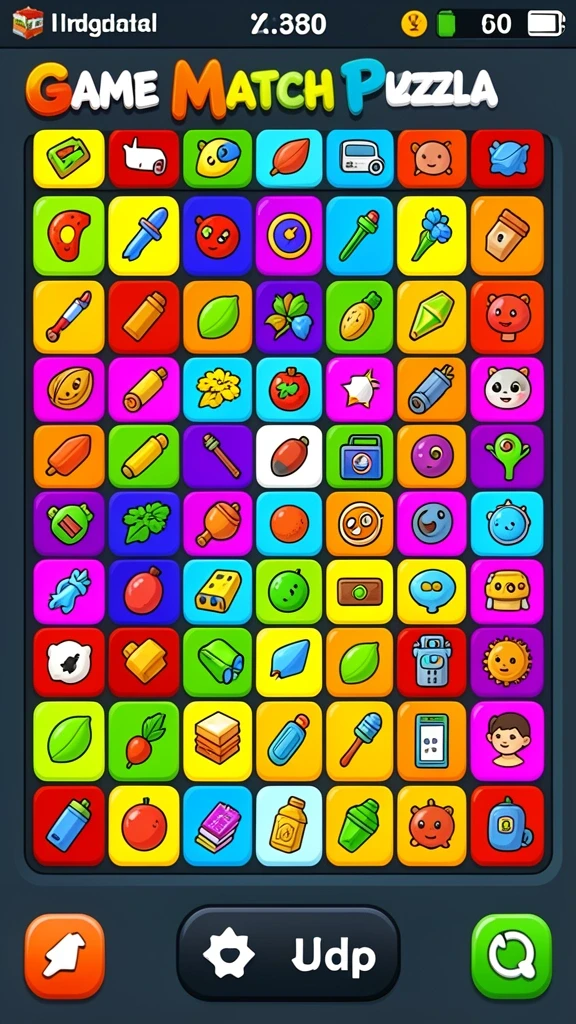The width and height of the screenshot is (576, 1024).
Task: Choose the blue flower bouquet tile
Action: coord(432,235)
